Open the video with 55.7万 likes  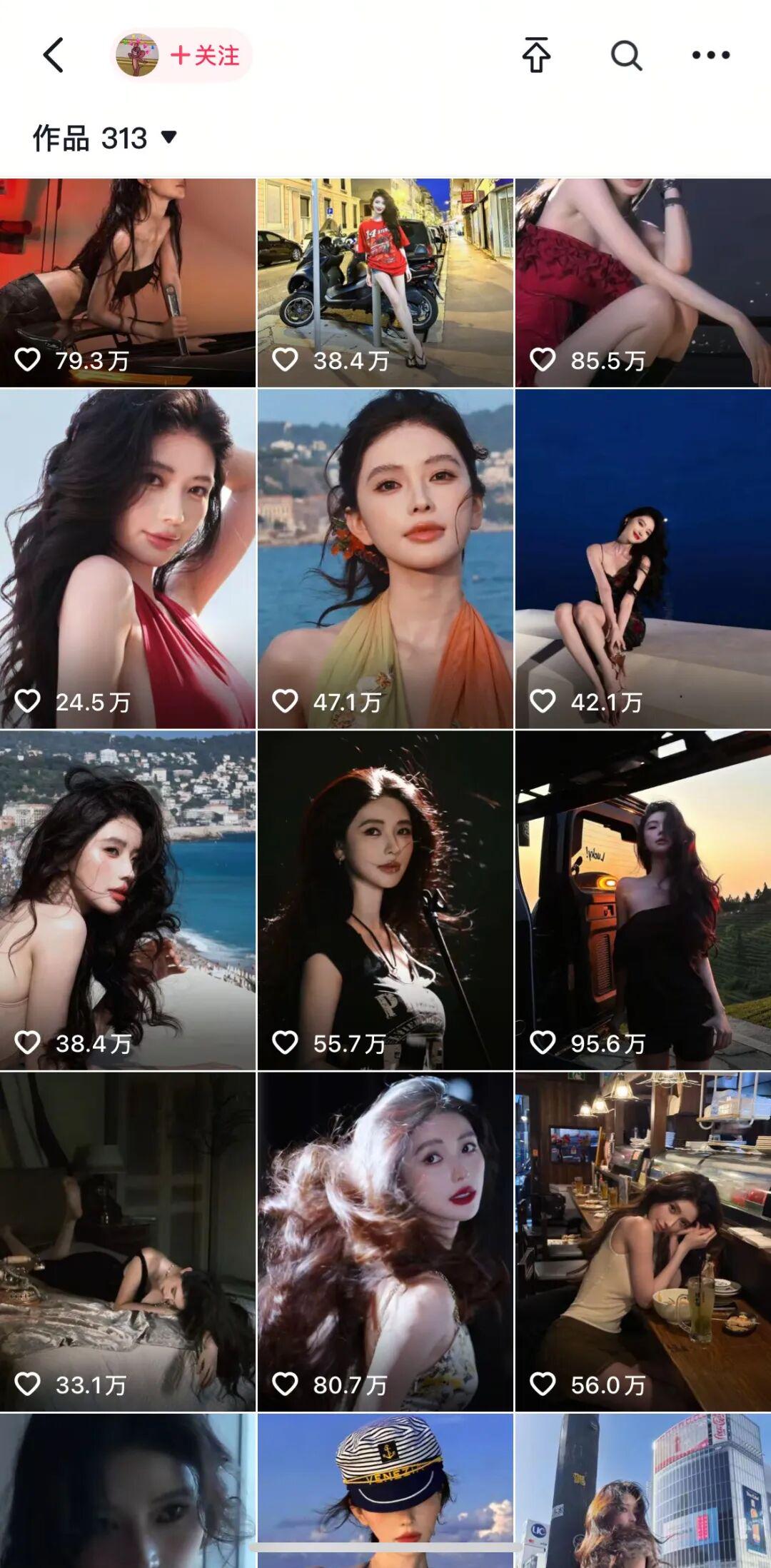pos(385,900)
